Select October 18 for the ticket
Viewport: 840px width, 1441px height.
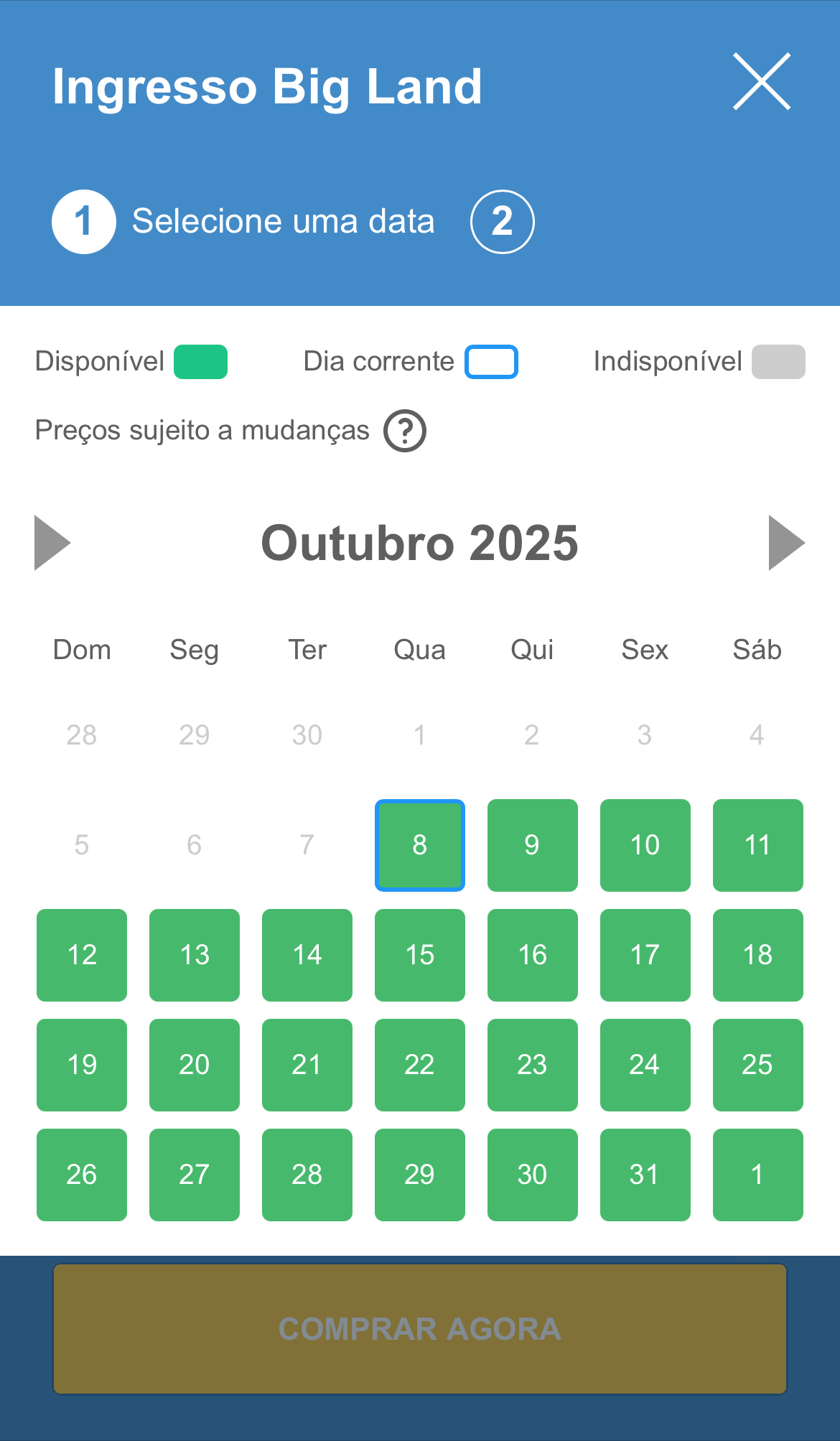tap(757, 955)
